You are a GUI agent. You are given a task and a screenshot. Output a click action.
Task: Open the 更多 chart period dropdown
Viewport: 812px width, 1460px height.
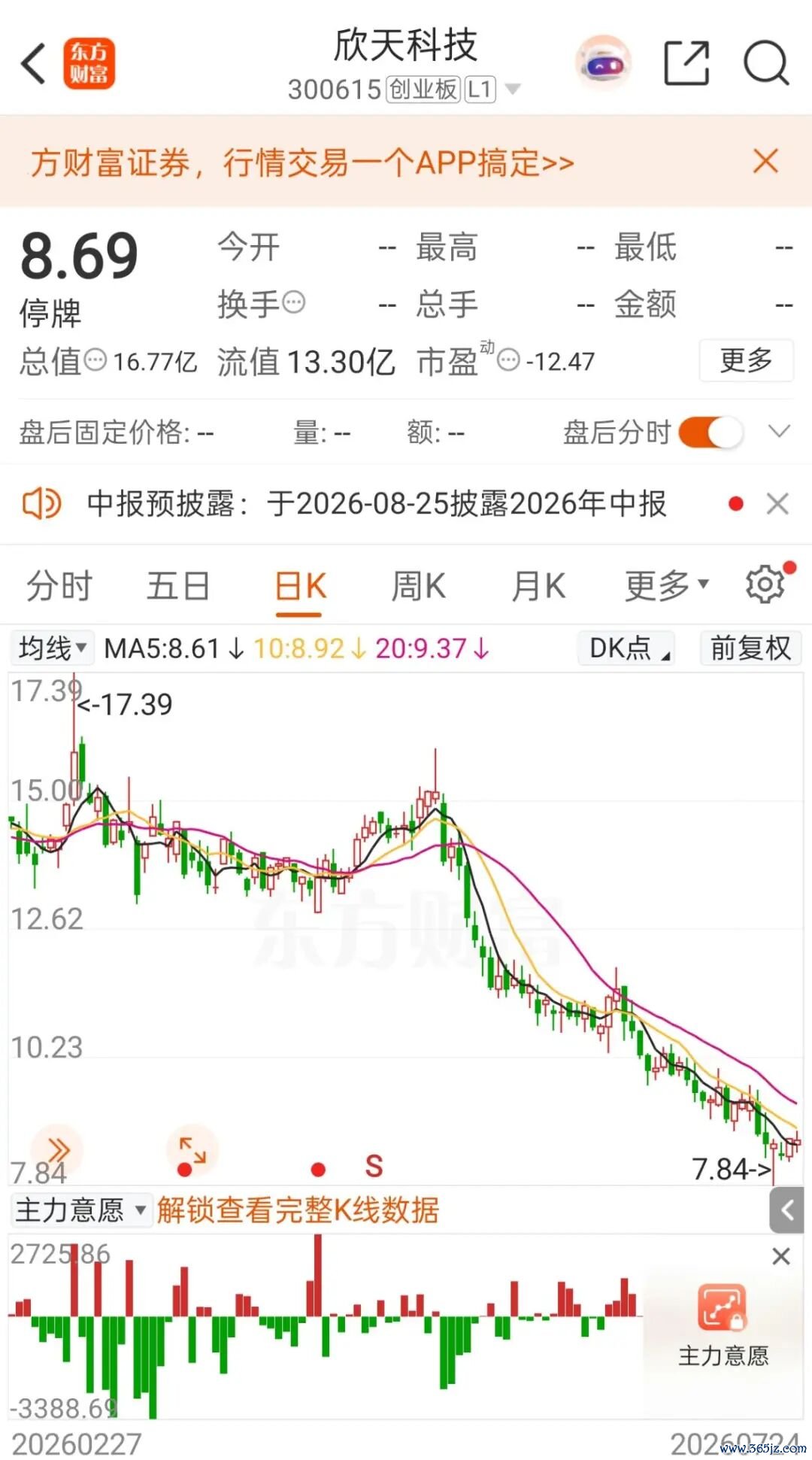[666, 586]
